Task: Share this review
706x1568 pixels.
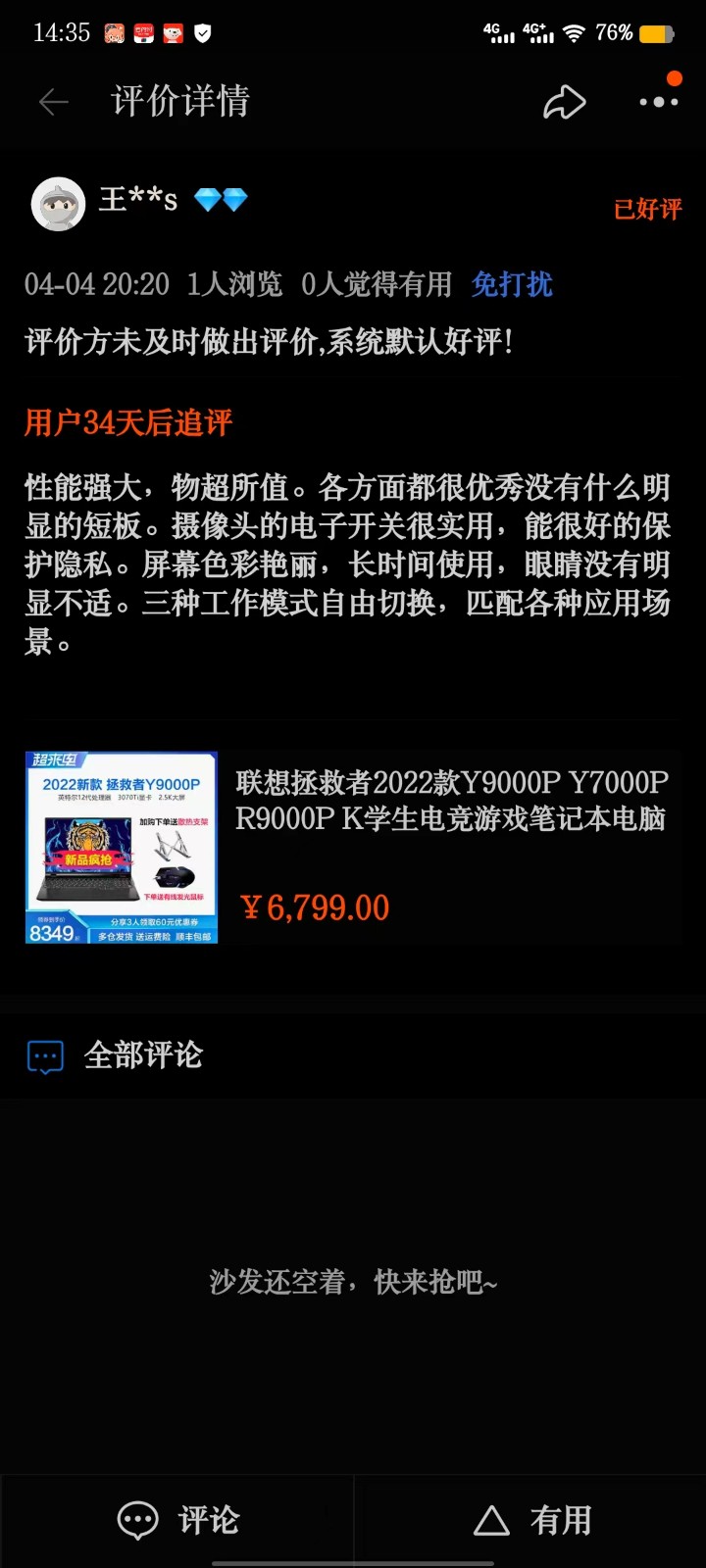Action: click(x=565, y=102)
